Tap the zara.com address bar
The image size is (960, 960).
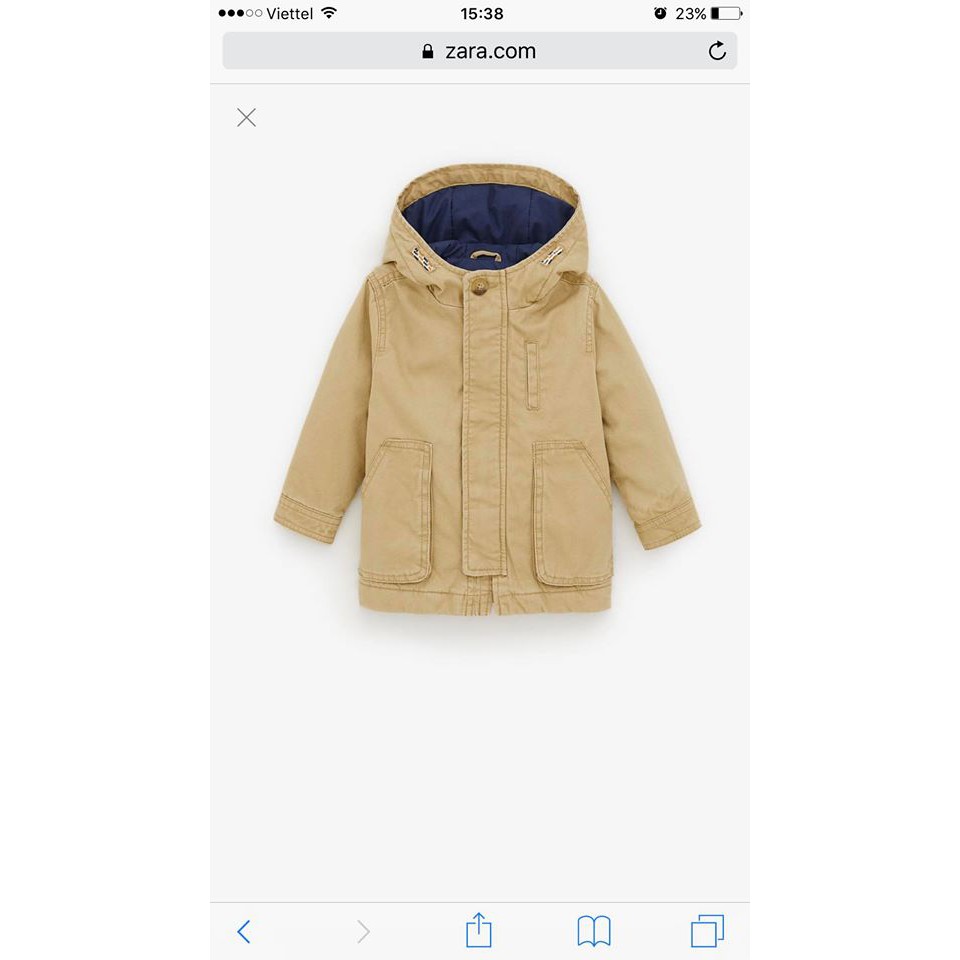coord(480,51)
